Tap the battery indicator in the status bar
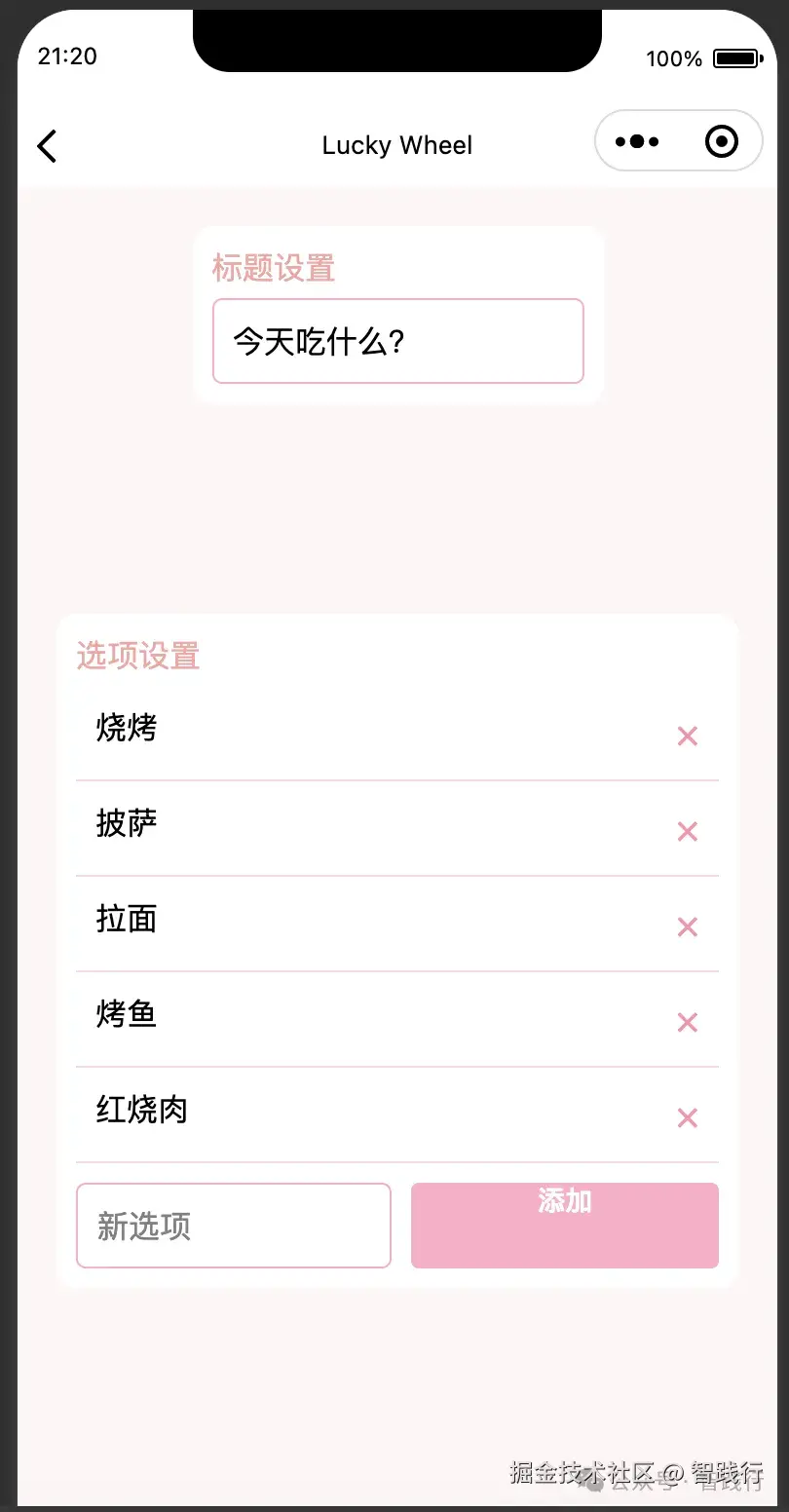This screenshot has width=789, height=1512. point(737,57)
